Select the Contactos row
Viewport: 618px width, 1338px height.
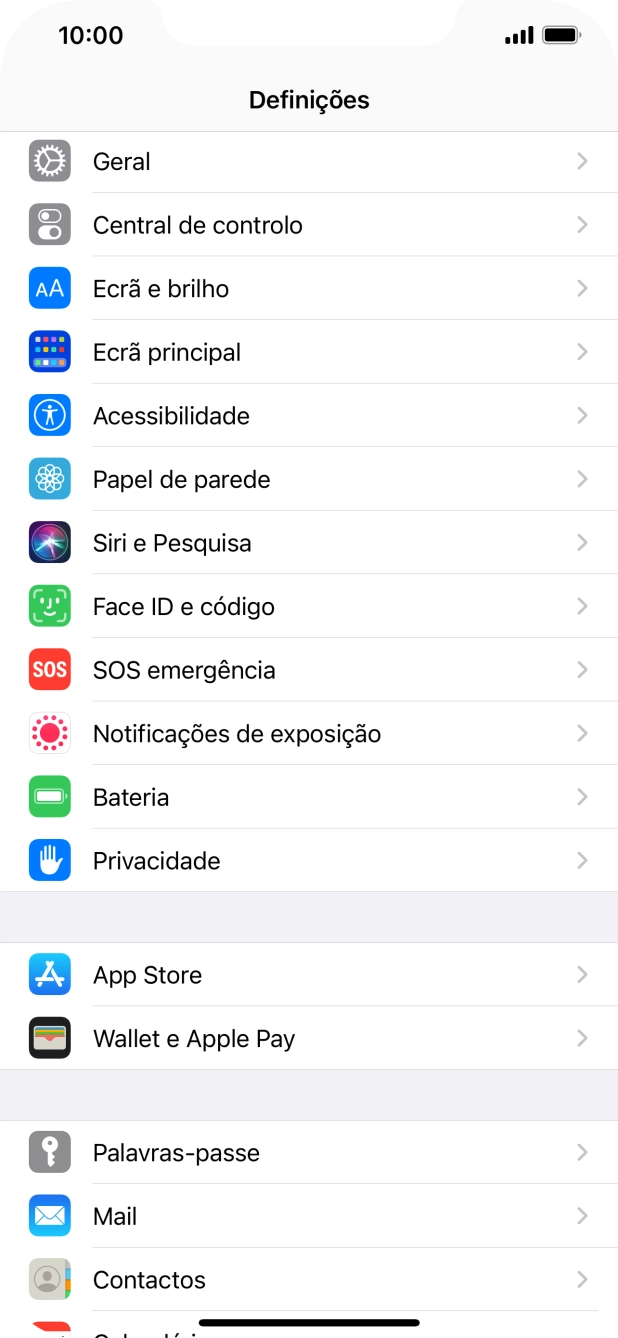309,1280
